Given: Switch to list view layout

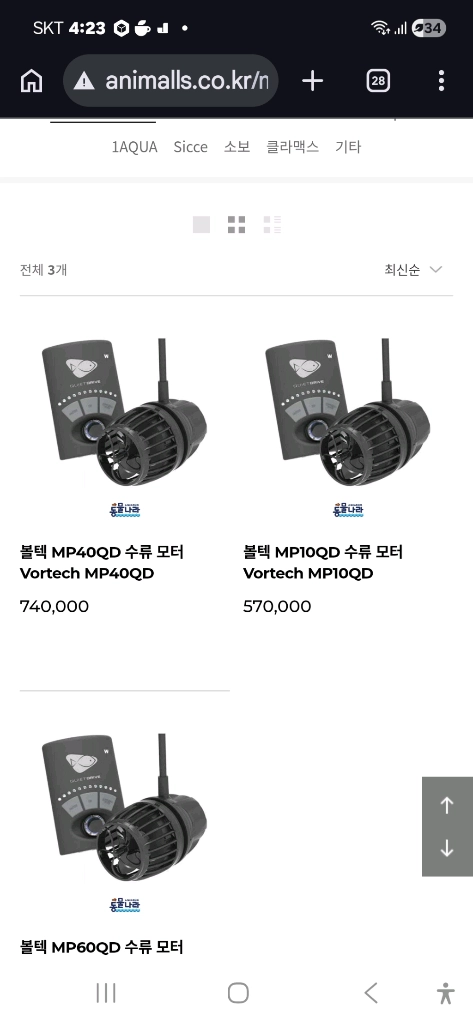Looking at the screenshot, I should point(272,225).
